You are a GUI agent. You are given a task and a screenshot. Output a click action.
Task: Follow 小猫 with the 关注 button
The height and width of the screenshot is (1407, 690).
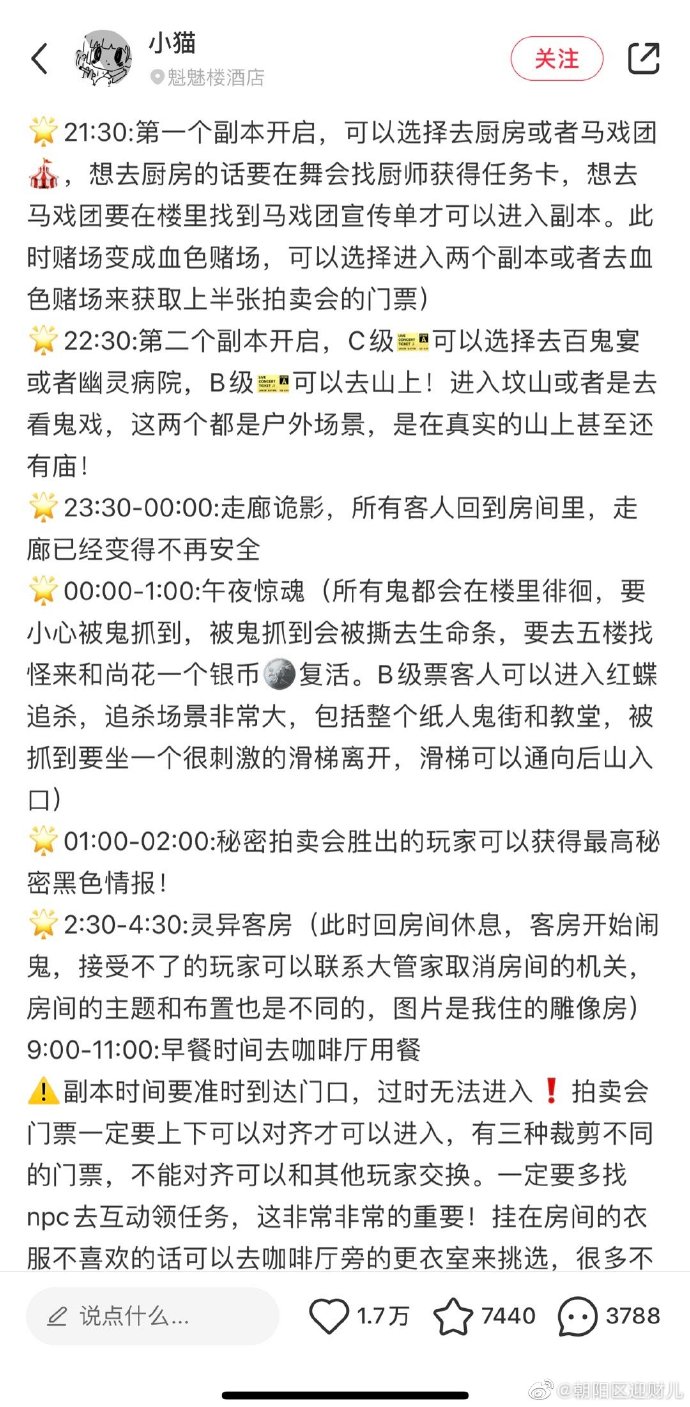pyautogui.click(x=557, y=59)
